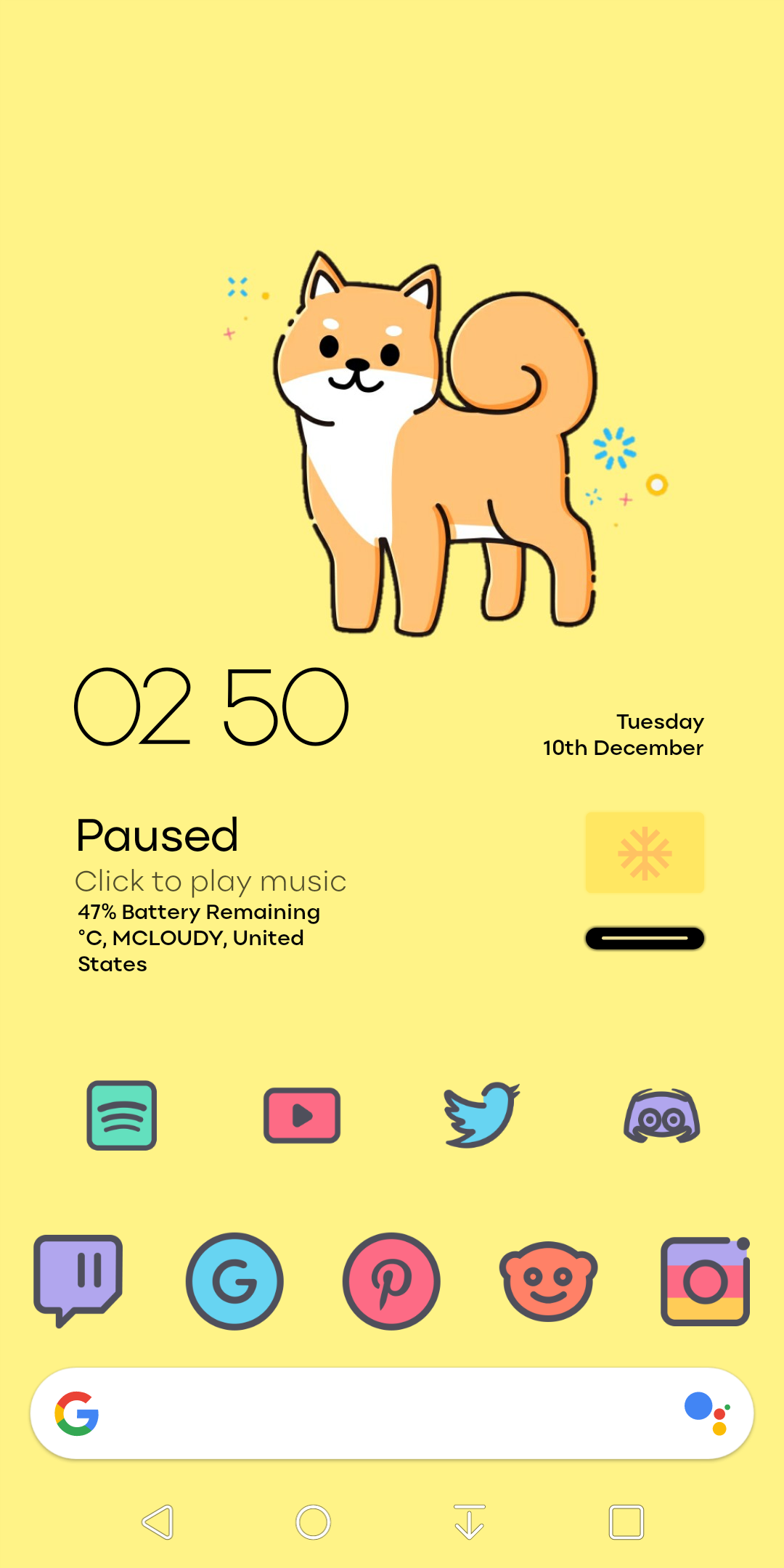This screenshot has width=784, height=1568.
Task: Launch the Reddit app
Action: point(548,1281)
